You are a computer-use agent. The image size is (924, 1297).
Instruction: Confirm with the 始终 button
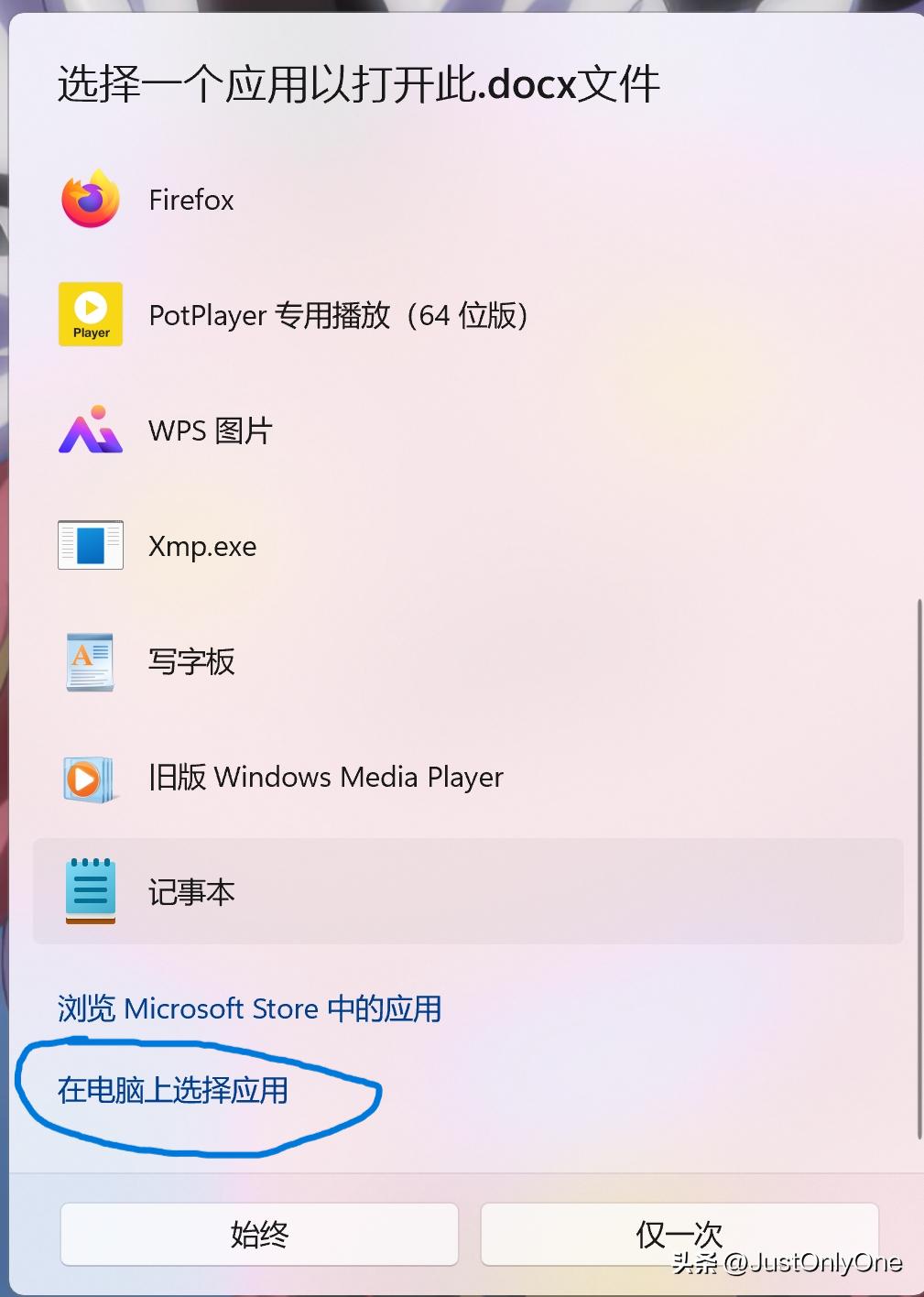259,1234
